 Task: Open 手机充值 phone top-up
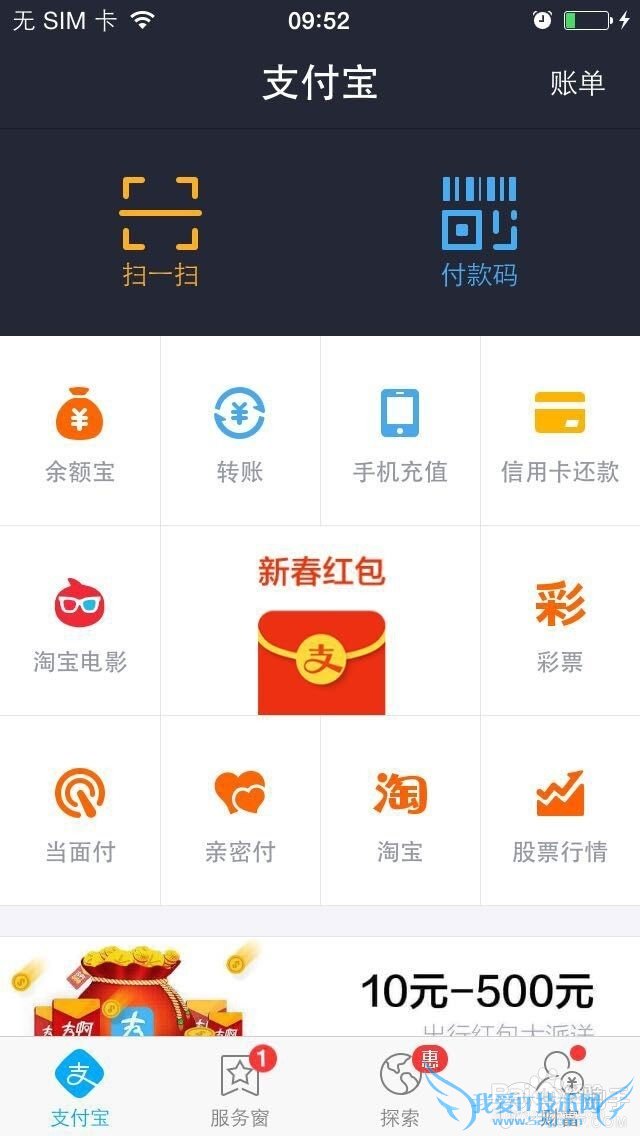[x=400, y=432]
